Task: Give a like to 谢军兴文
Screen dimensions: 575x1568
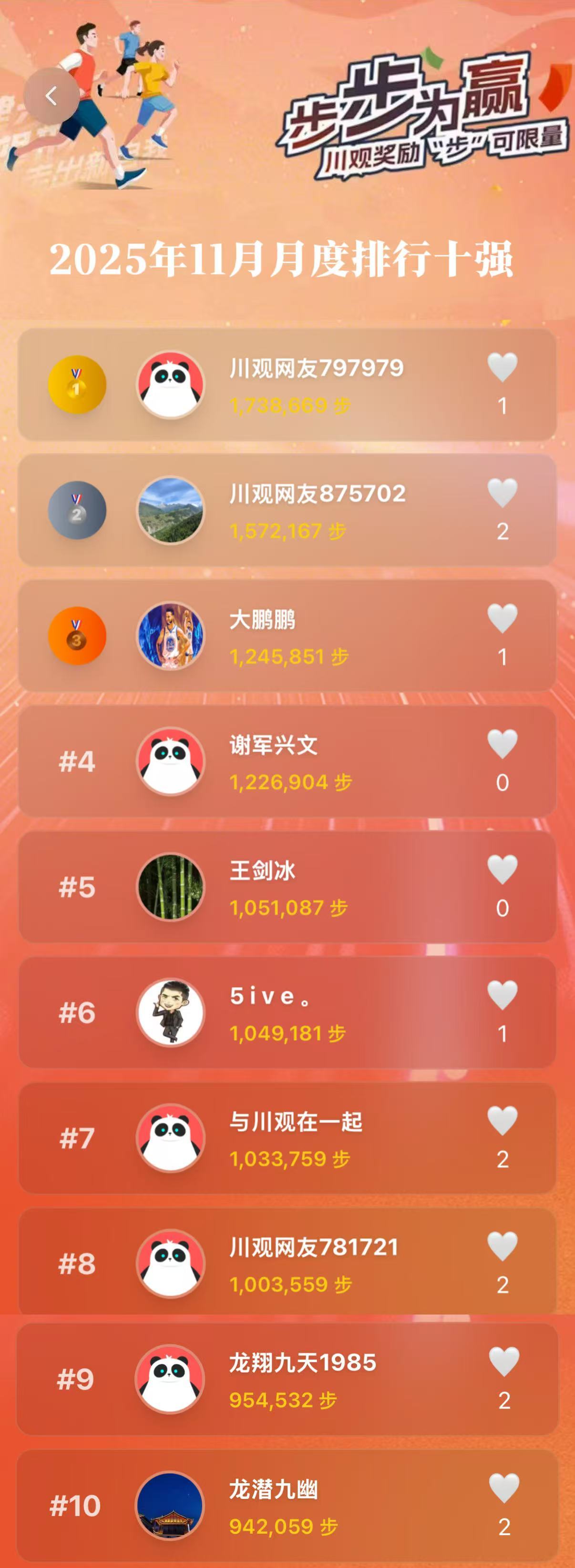Action: pos(503,744)
